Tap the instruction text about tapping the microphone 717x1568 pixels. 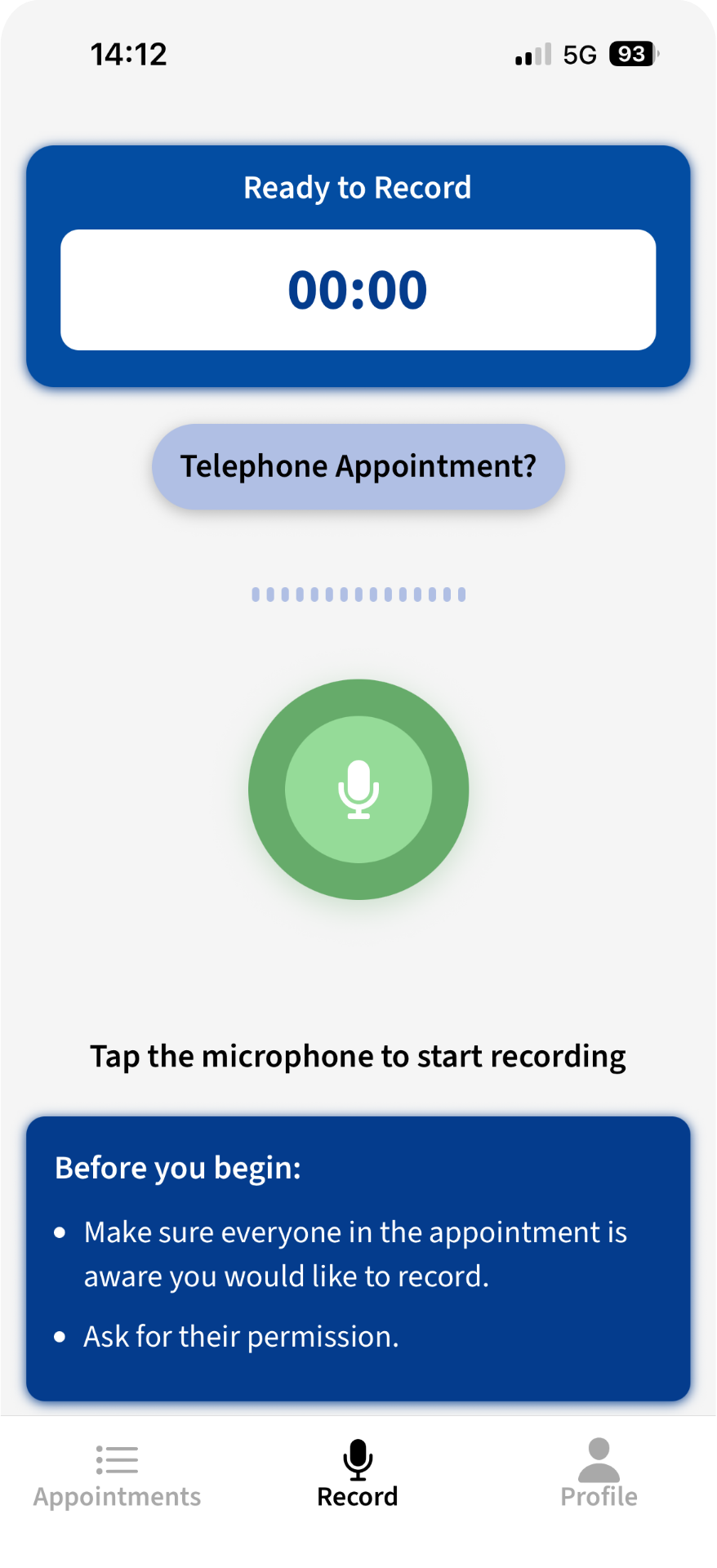(x=357, y=1055)
